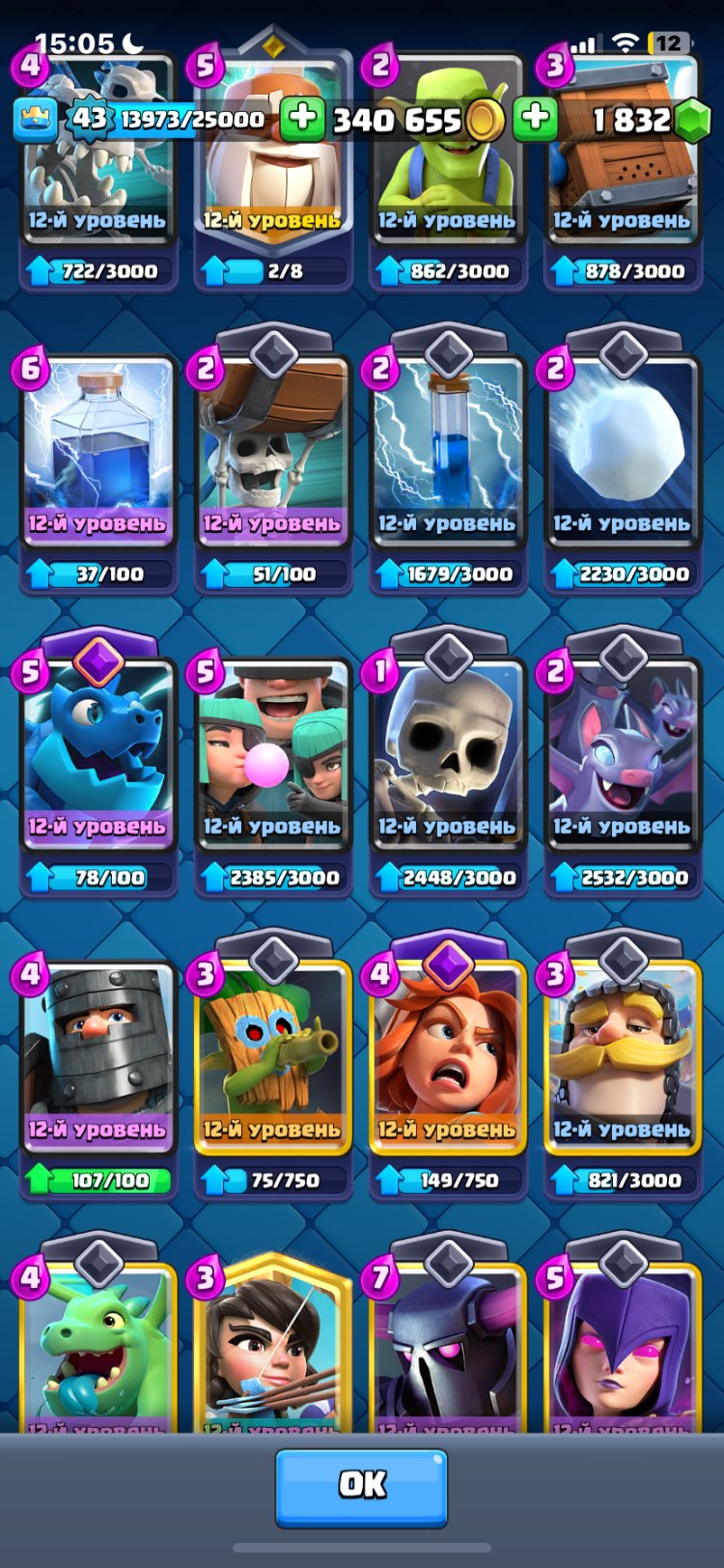Select the Witch card

pyautogui.click(x=623, y=1347)
